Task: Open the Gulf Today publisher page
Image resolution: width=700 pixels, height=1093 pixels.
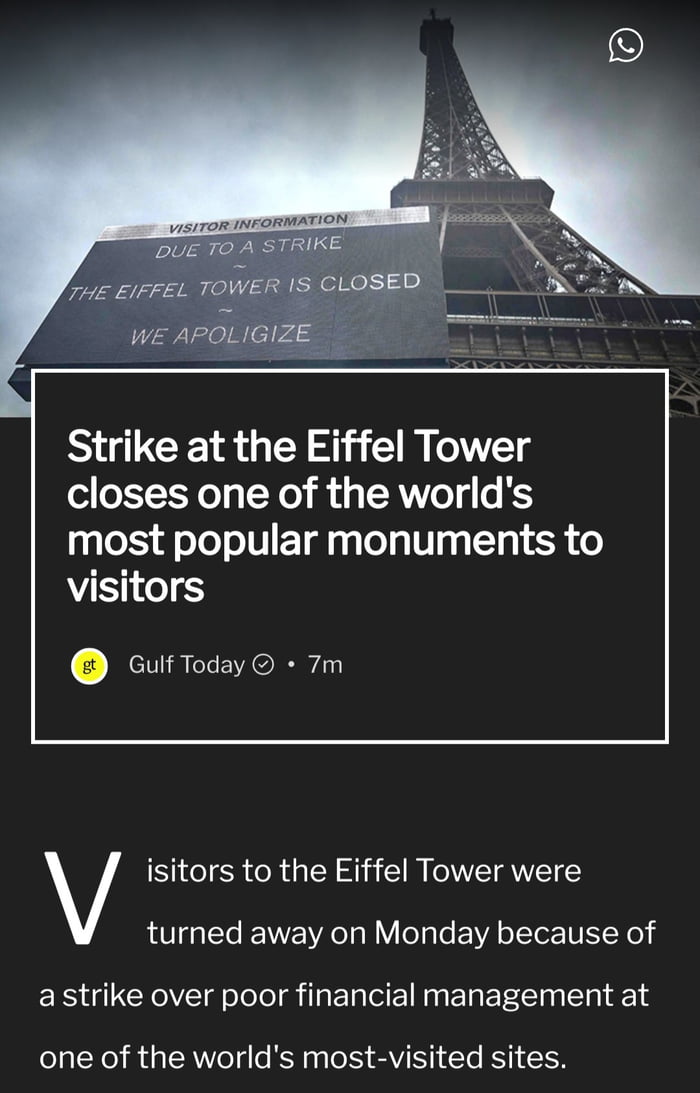Action: pos(186,664)
